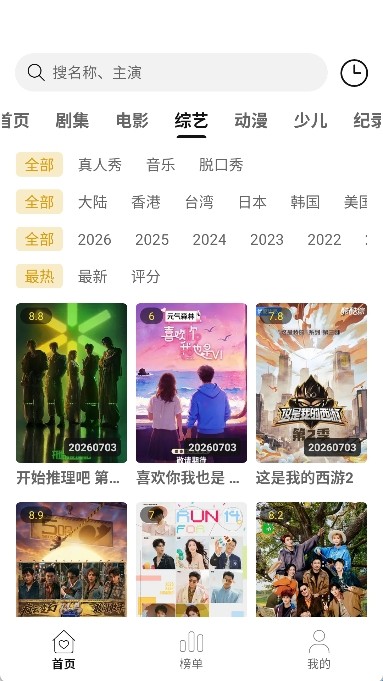Filter by 真人秀 genre
This screenshot has width=383, height=681.
coord(100,165)
